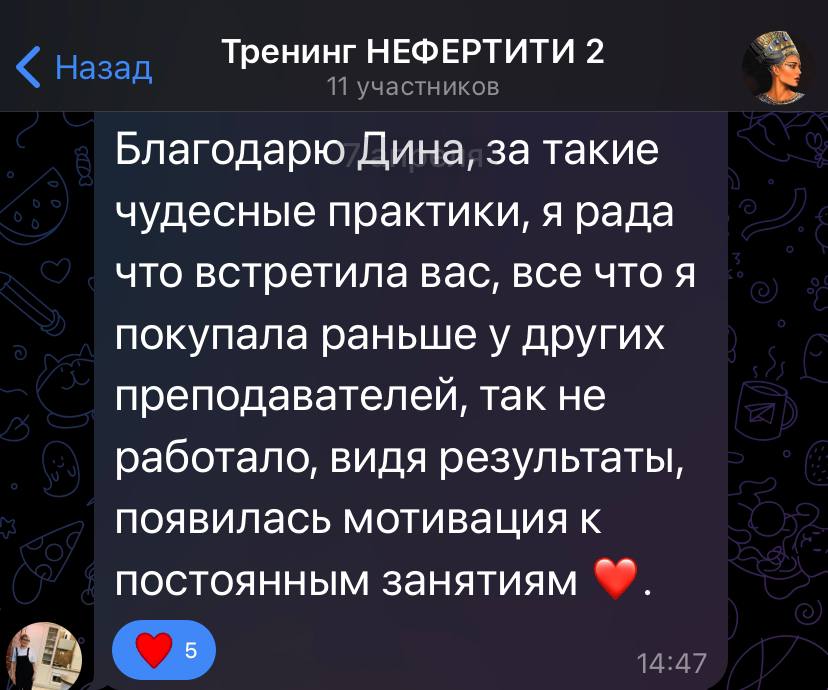Open the message sender's profile photo
The image size is (828, 690).
coord(42,656)
